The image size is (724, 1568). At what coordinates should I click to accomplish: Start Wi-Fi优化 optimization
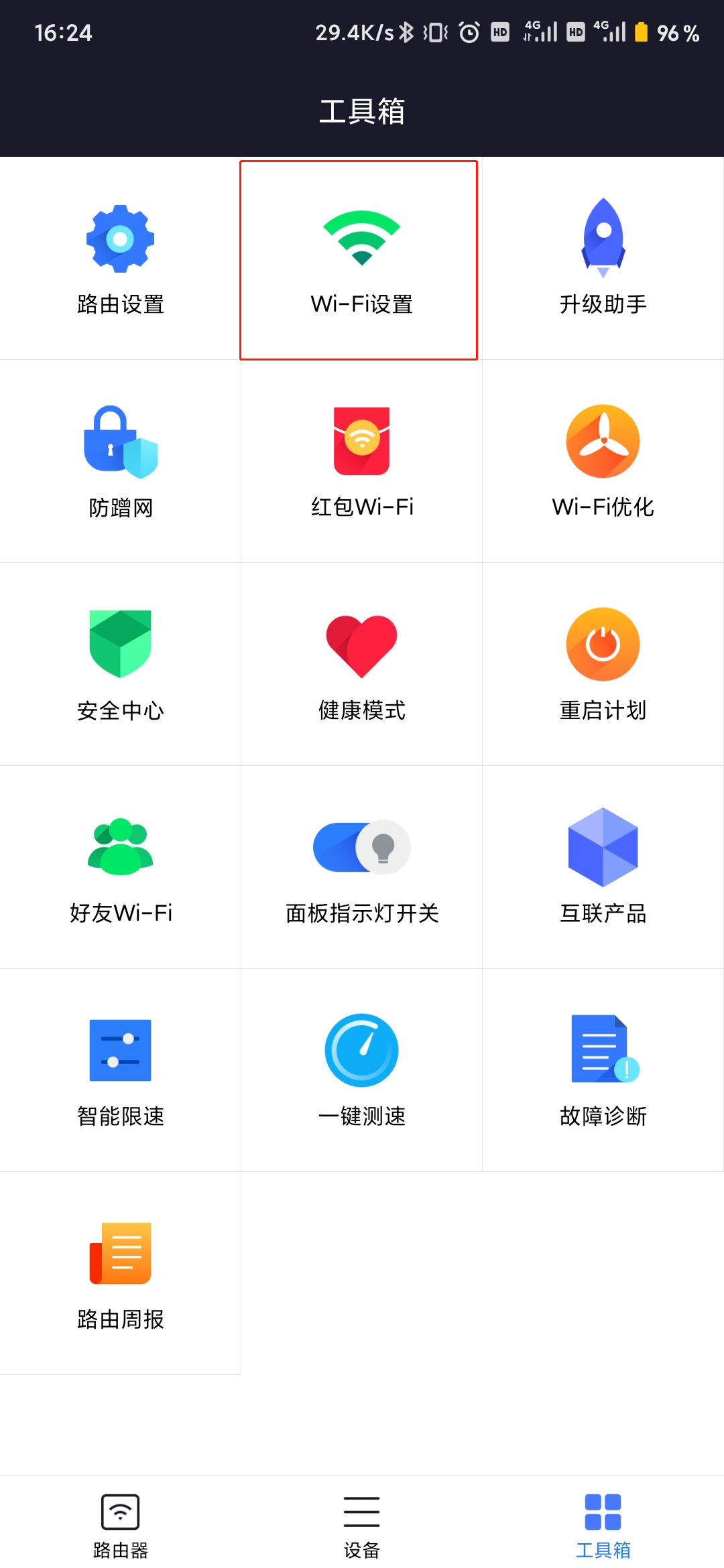coord(602,462)
